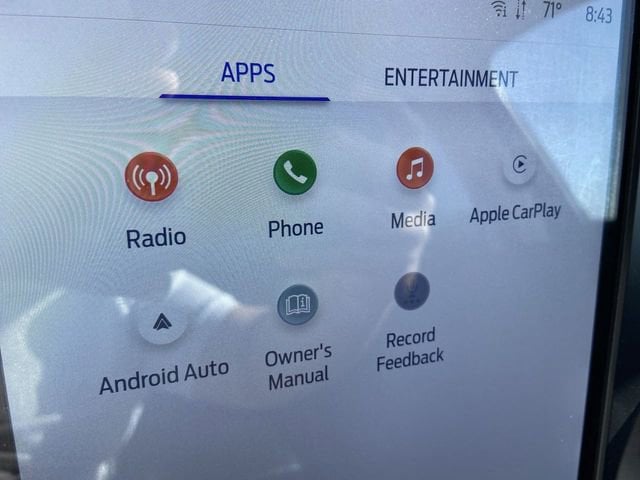Open the Owner's Manual
Viewport: 640px width, 480px height.
click(x=297, y=306)
